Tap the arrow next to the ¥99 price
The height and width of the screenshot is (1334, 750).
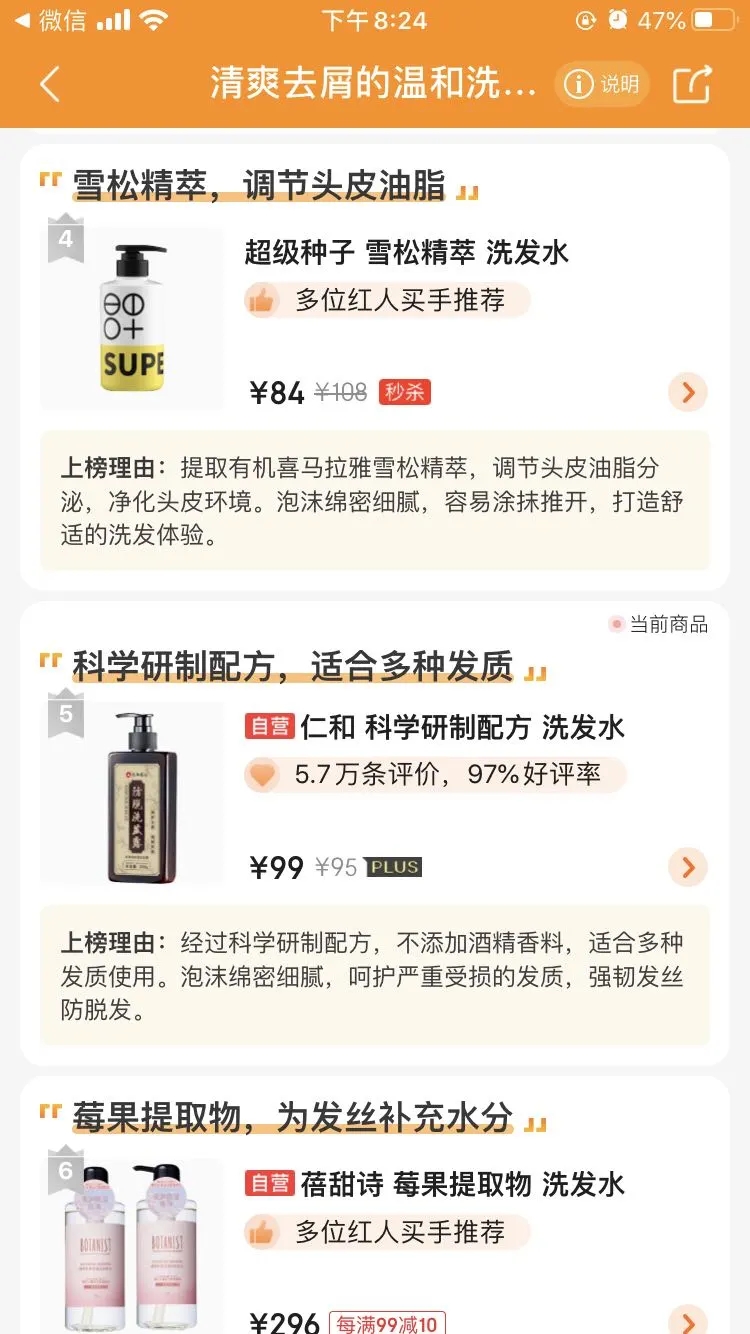(688, 867)
